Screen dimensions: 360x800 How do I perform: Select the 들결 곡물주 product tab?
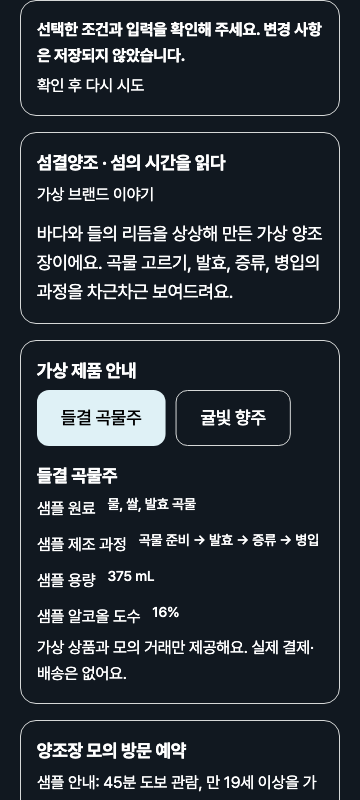101,418
